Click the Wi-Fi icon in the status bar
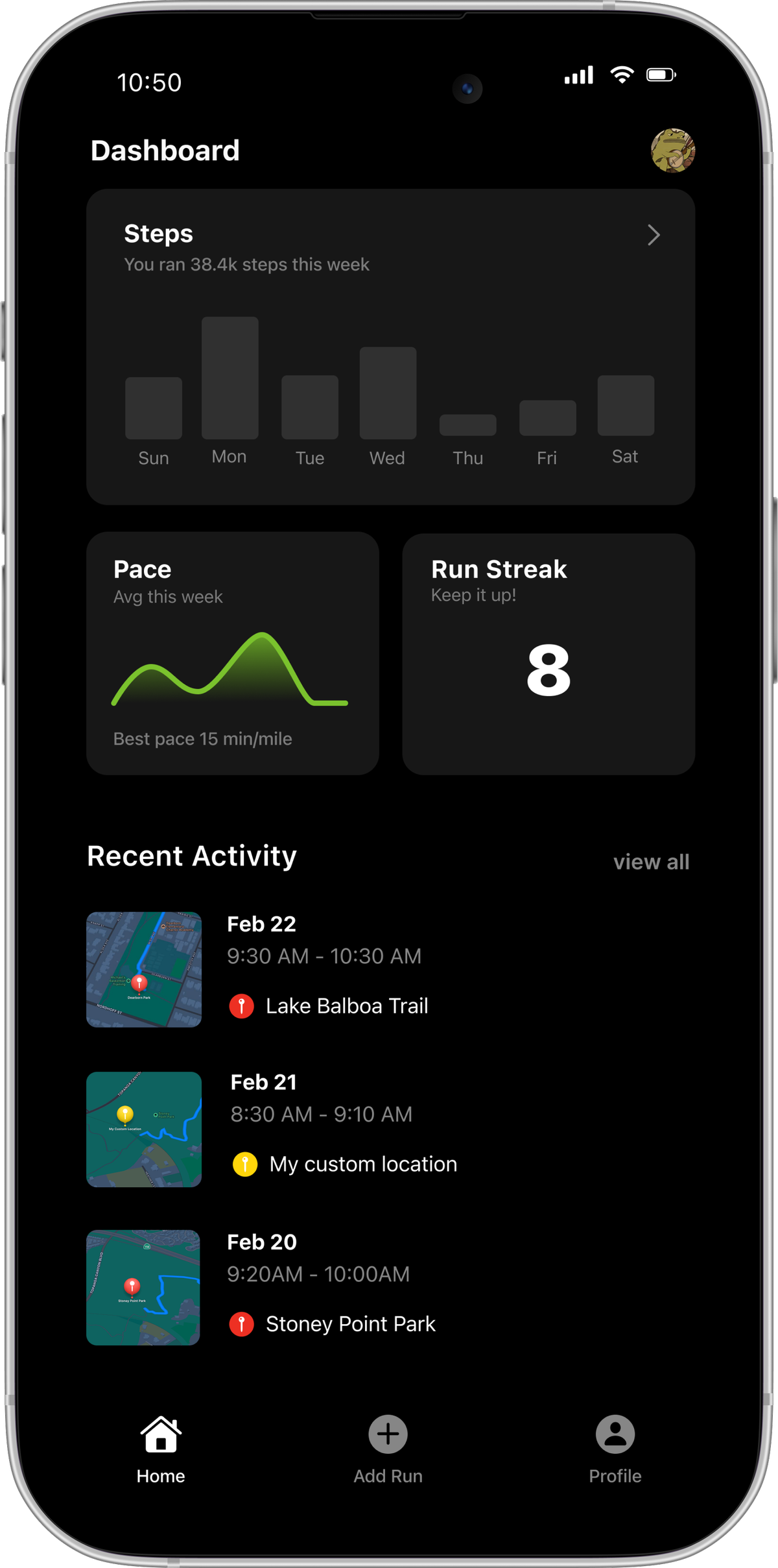The image size is (778, 1568). tap(621, 75)
